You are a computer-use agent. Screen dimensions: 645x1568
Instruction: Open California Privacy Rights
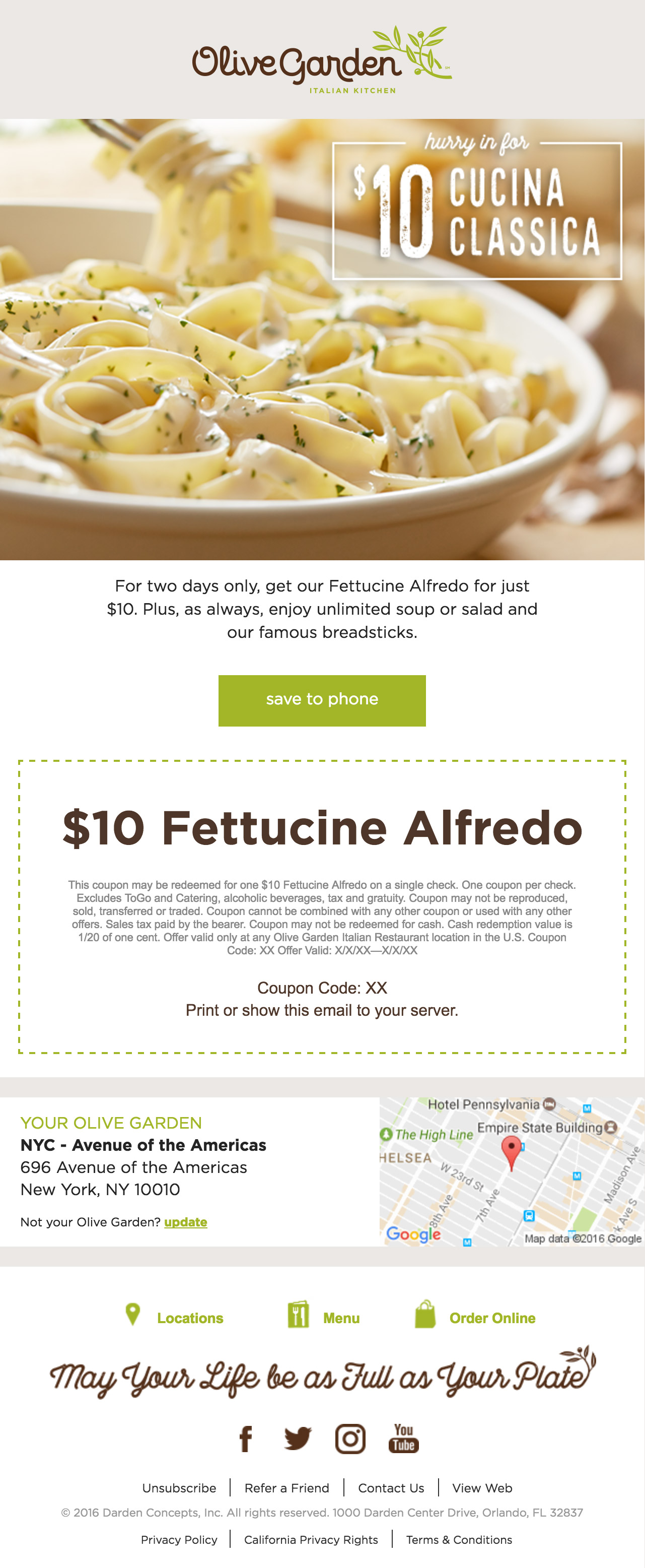(x=311, y=1539)
